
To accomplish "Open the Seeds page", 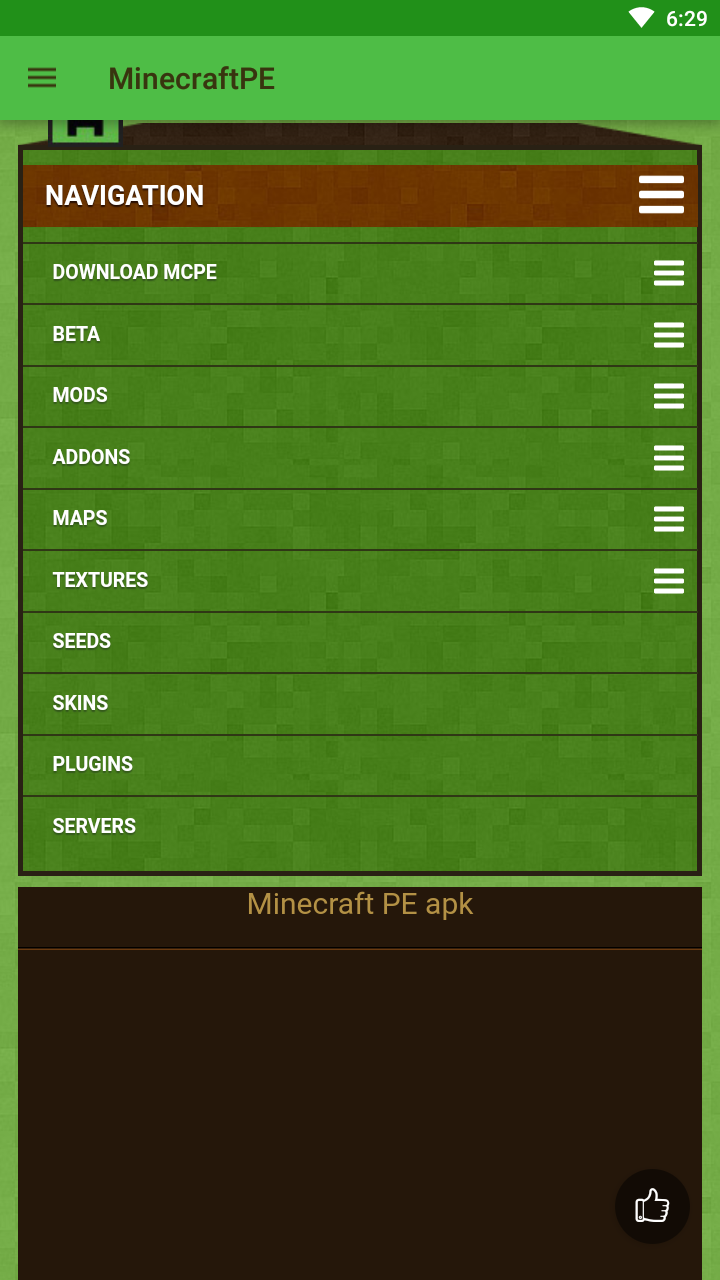I will pyautogui.click(x=360, y=642).
